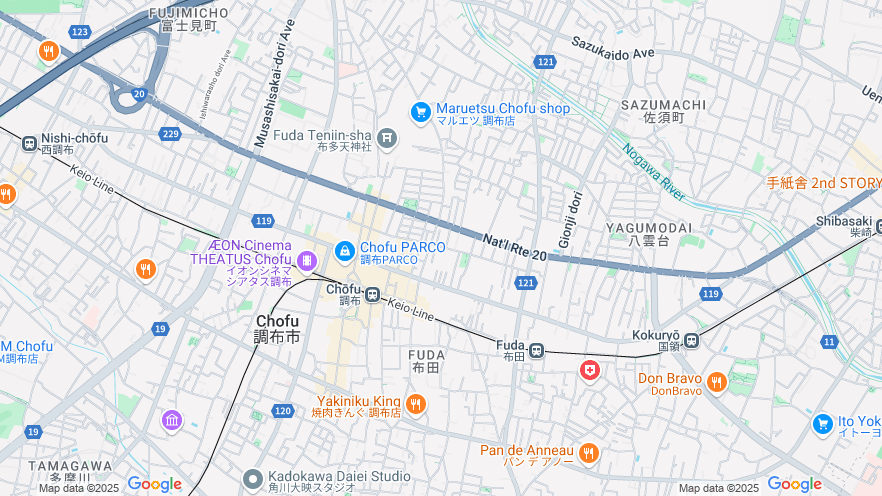Tap the Fuda station icon

pyautogui.click(x=537, y=350)
